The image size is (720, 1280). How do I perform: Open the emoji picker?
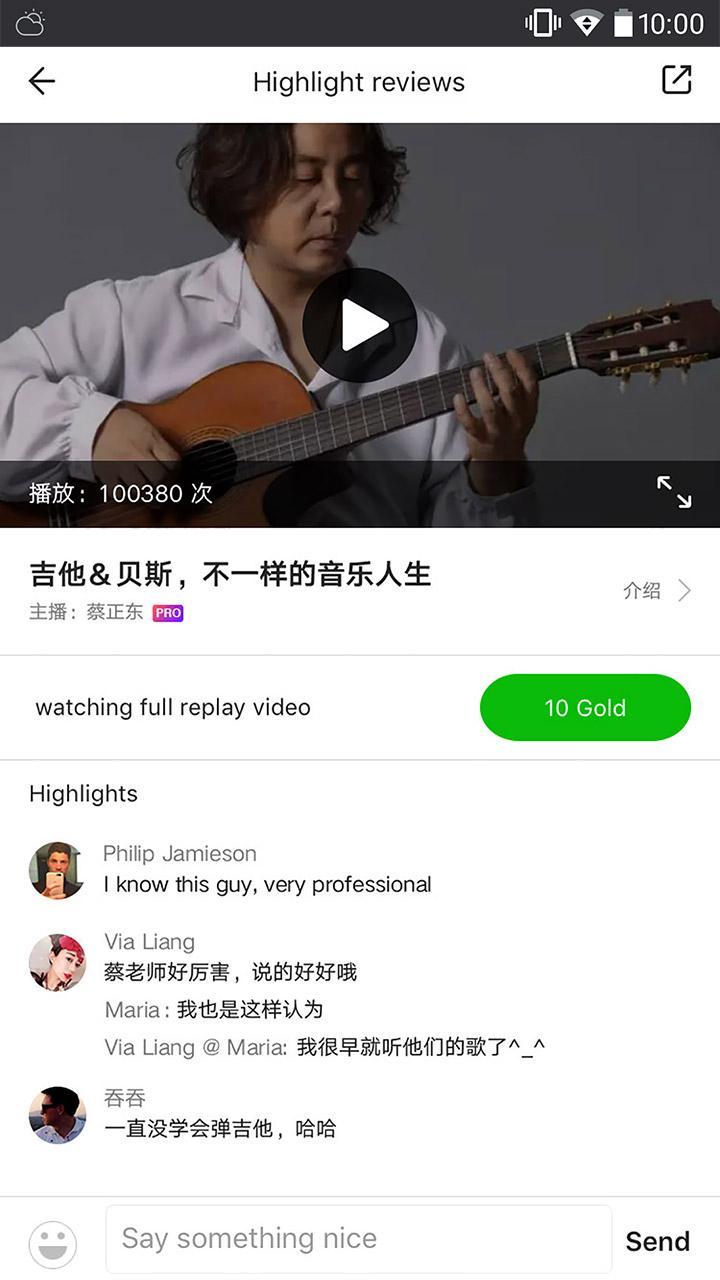click(x=53, y=1244)
